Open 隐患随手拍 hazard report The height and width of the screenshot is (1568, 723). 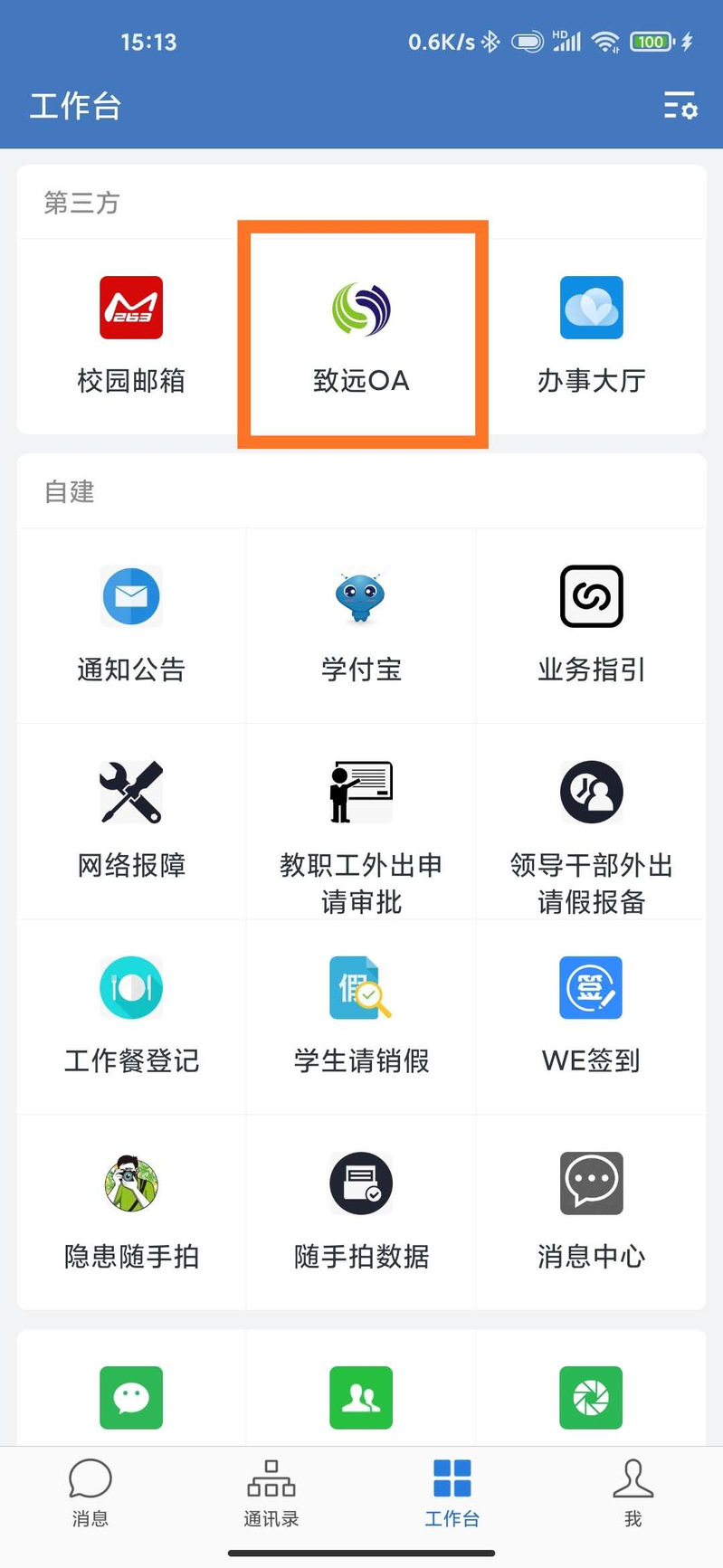tap(131, 1211)
